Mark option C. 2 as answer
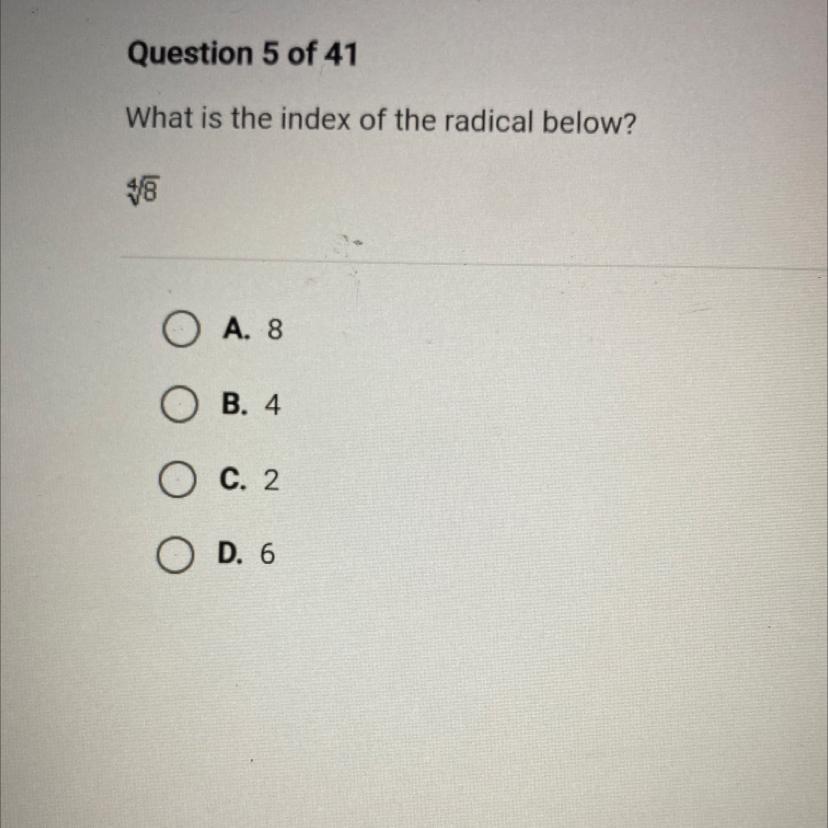Image resolution: width=828 pixels, height=828 pixels. point(179,481)
